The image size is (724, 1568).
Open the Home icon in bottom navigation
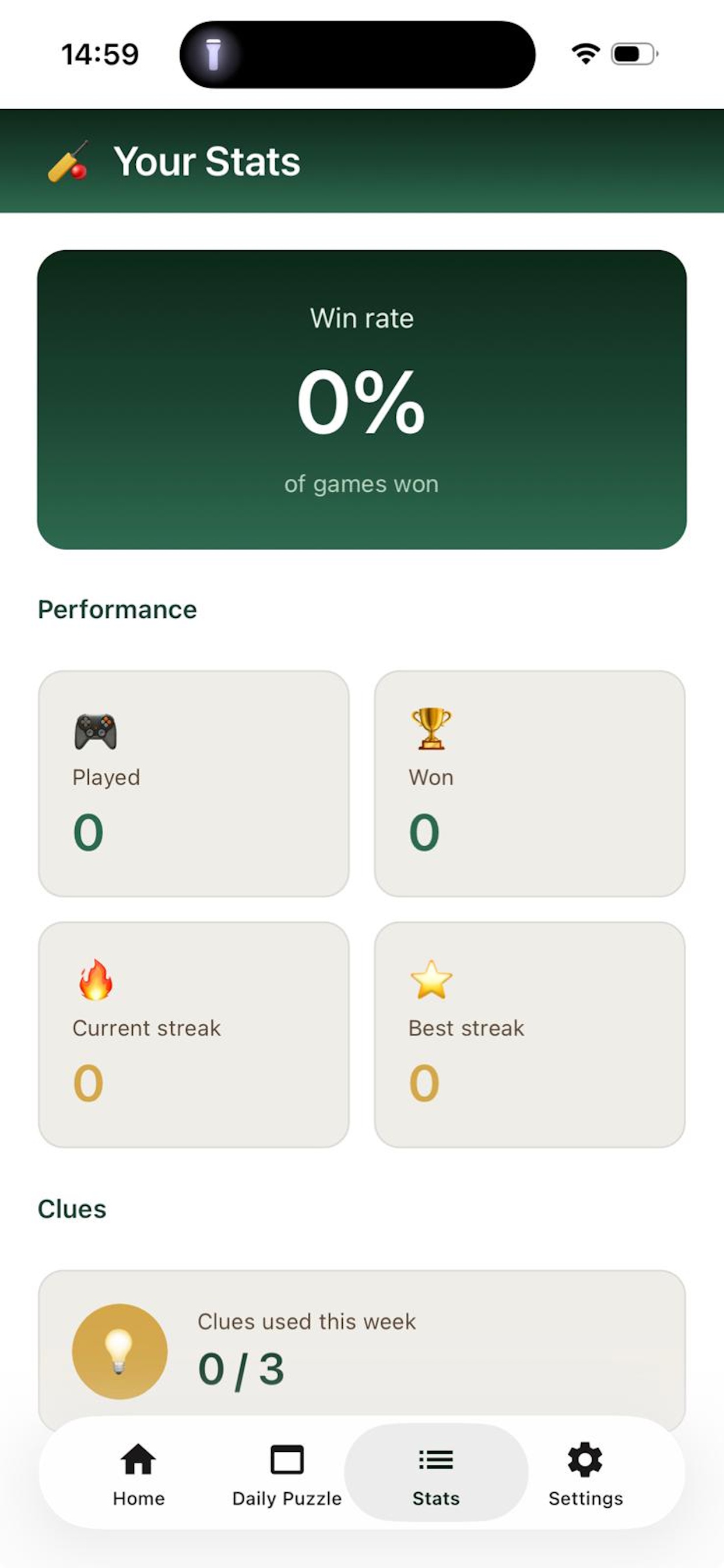(138, 1460)
